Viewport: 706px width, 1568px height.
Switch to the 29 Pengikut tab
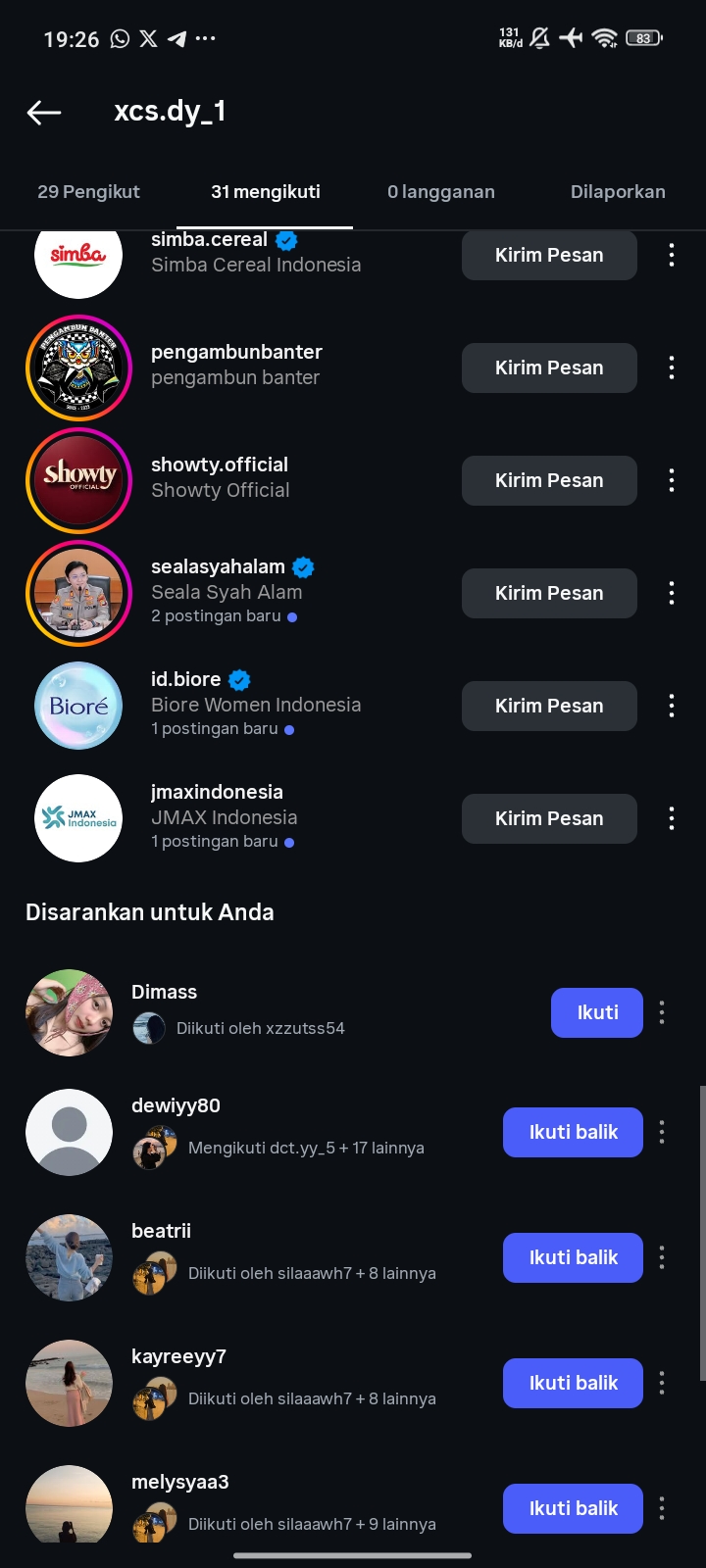[x=88, y=192]
